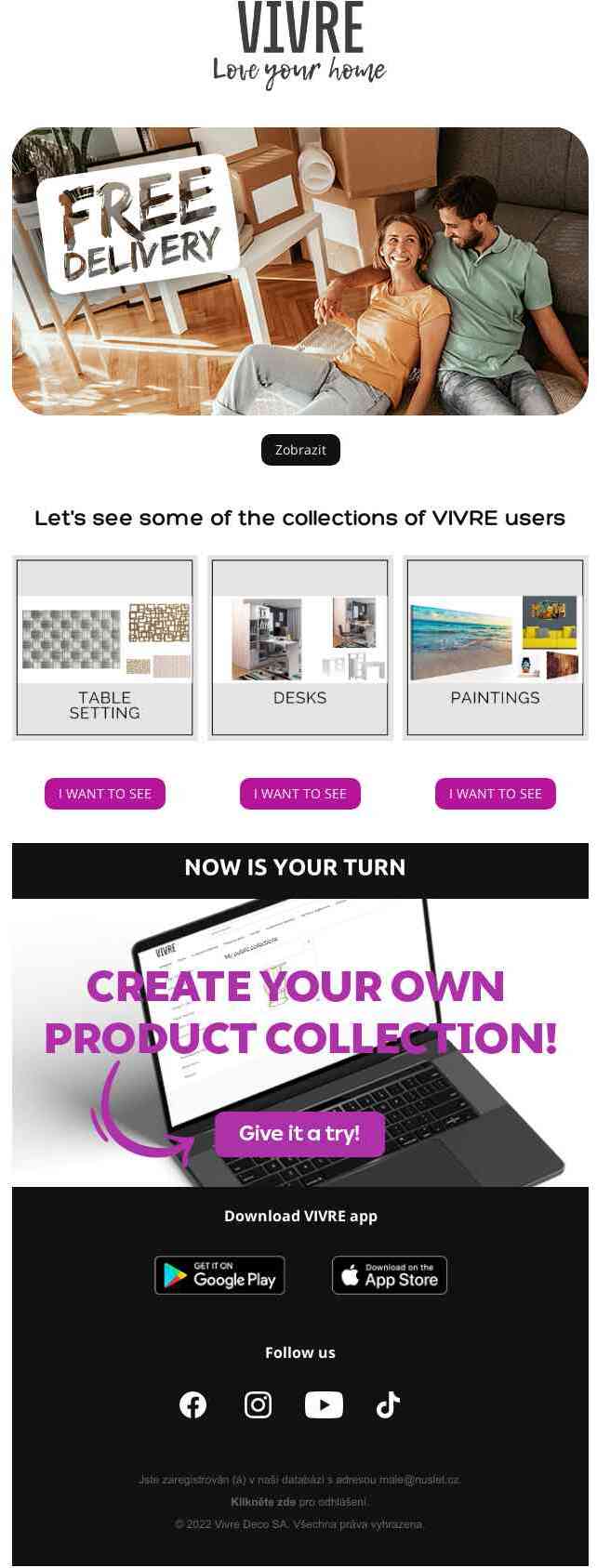Tap I Want To See under Paintings

[495, 794]
